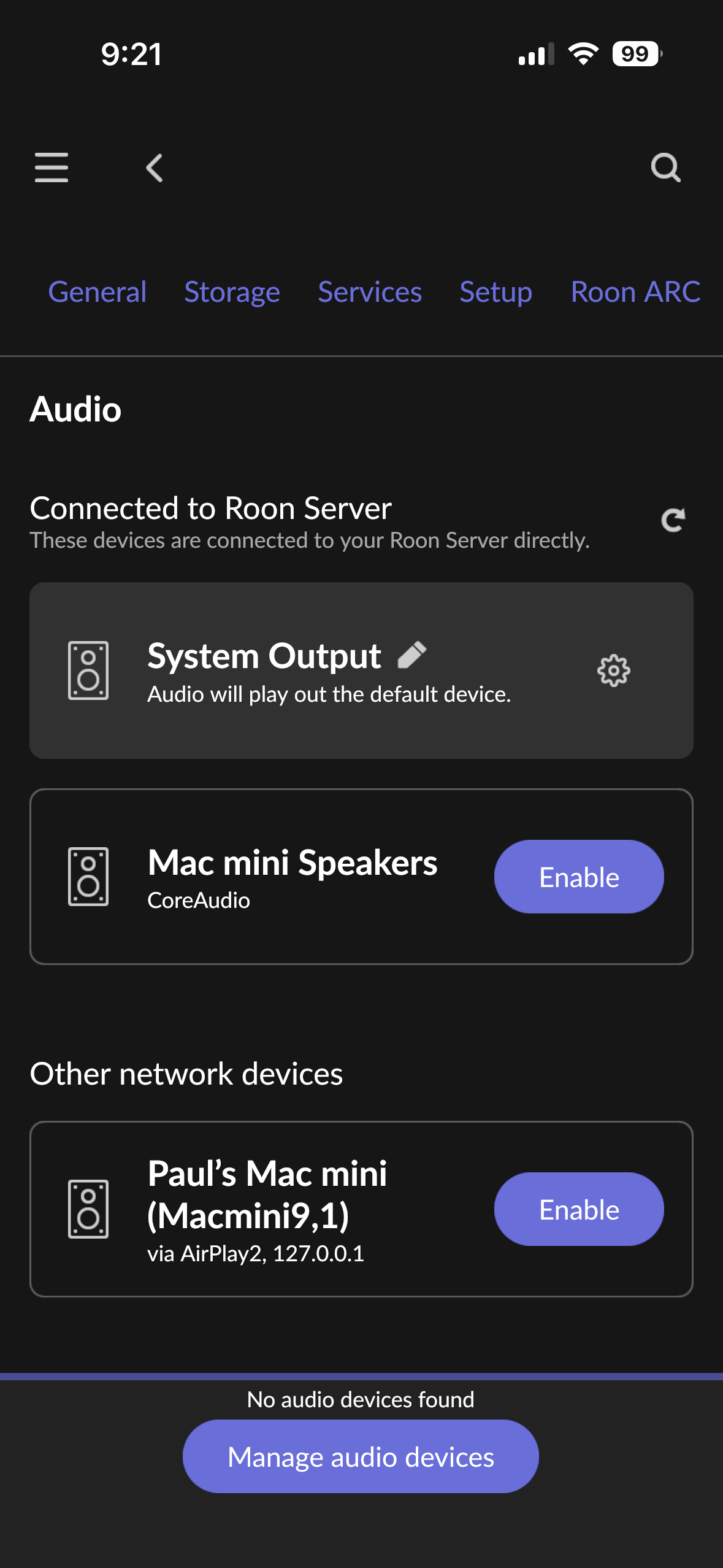723x1568 pixels.
Task: Go to the Roon ARC tab
Action: click(636, 292)
